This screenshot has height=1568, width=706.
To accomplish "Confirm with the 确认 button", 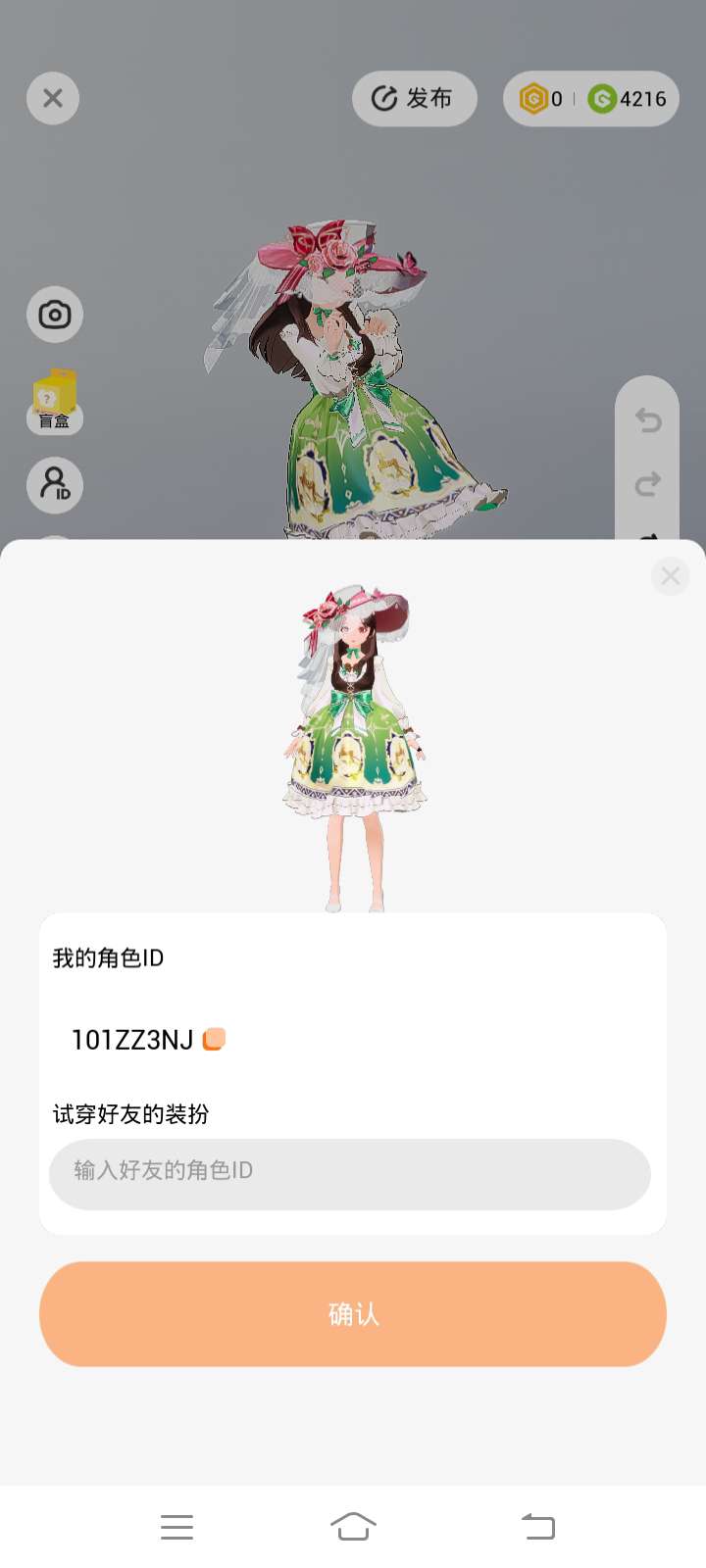I will (x=353, y=1314).
